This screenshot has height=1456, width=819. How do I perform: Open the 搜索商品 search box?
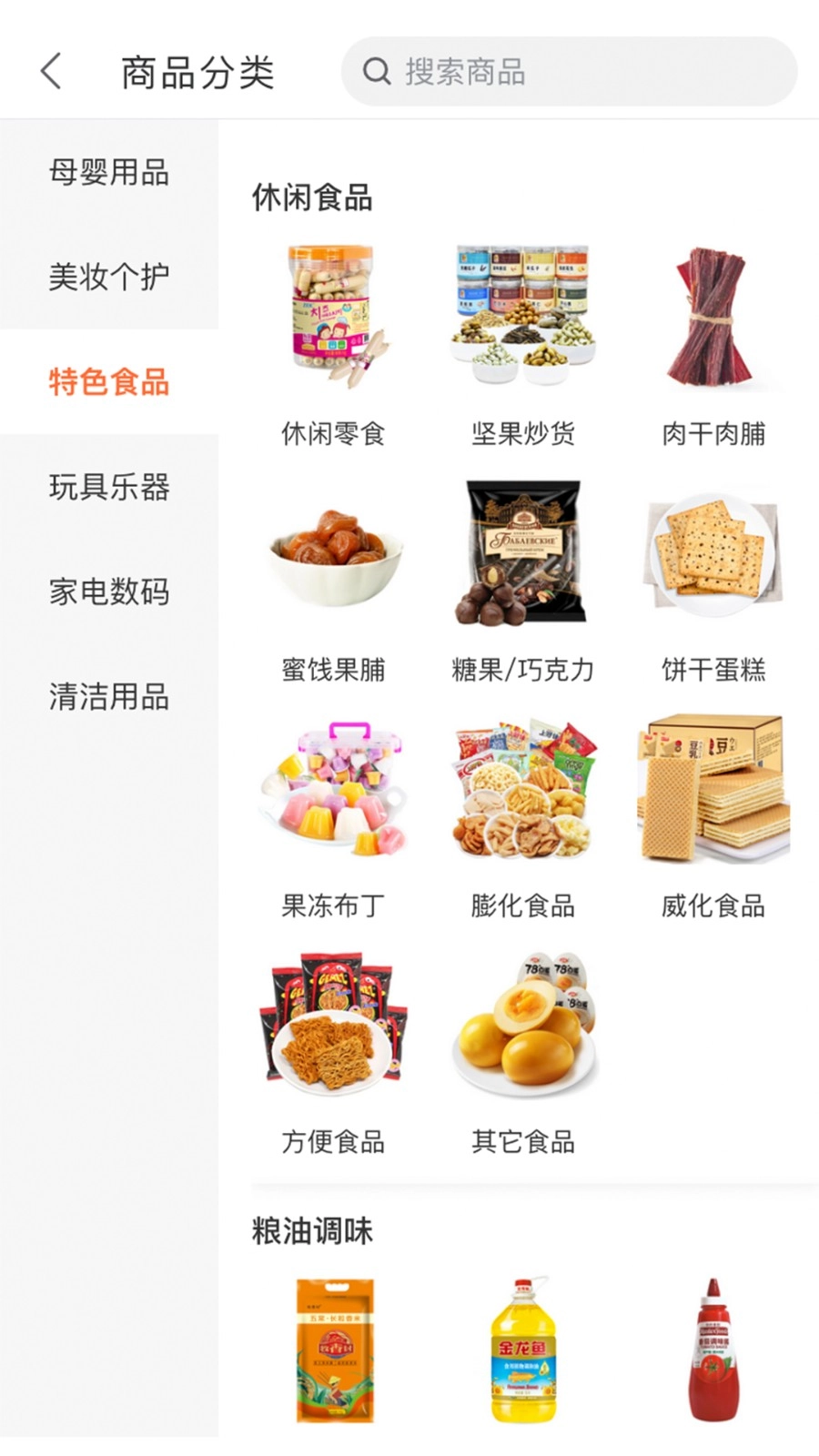coord(569,71)
